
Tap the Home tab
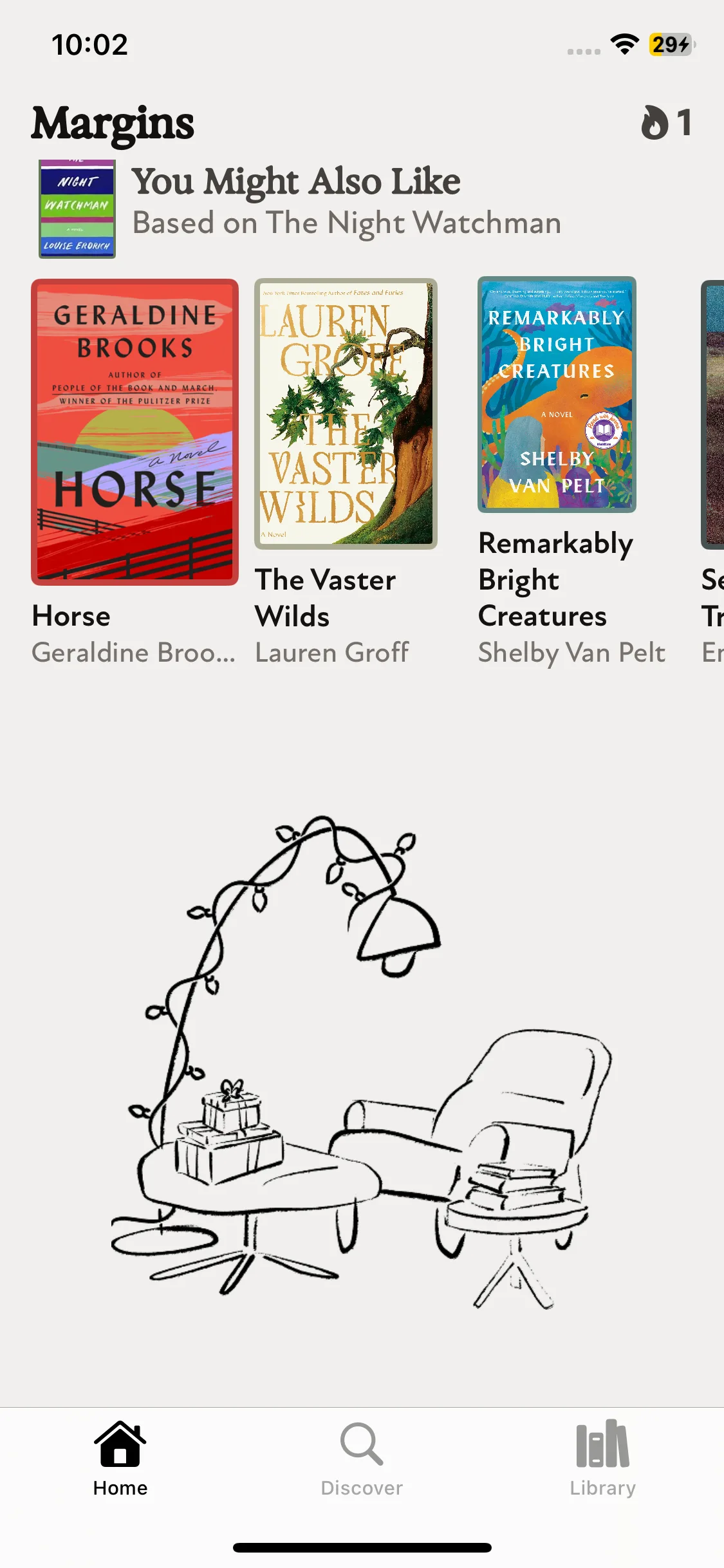click(x=120, y=1459)
